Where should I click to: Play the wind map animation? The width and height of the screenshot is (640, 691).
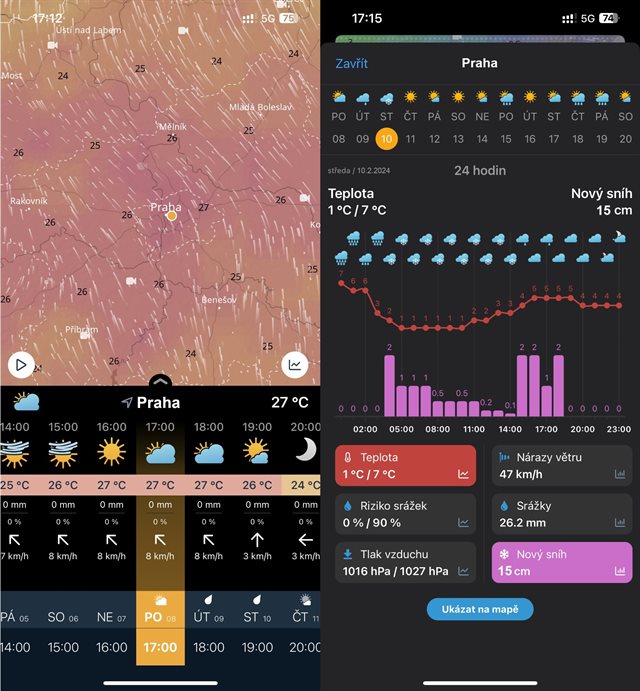click(22, 365)
